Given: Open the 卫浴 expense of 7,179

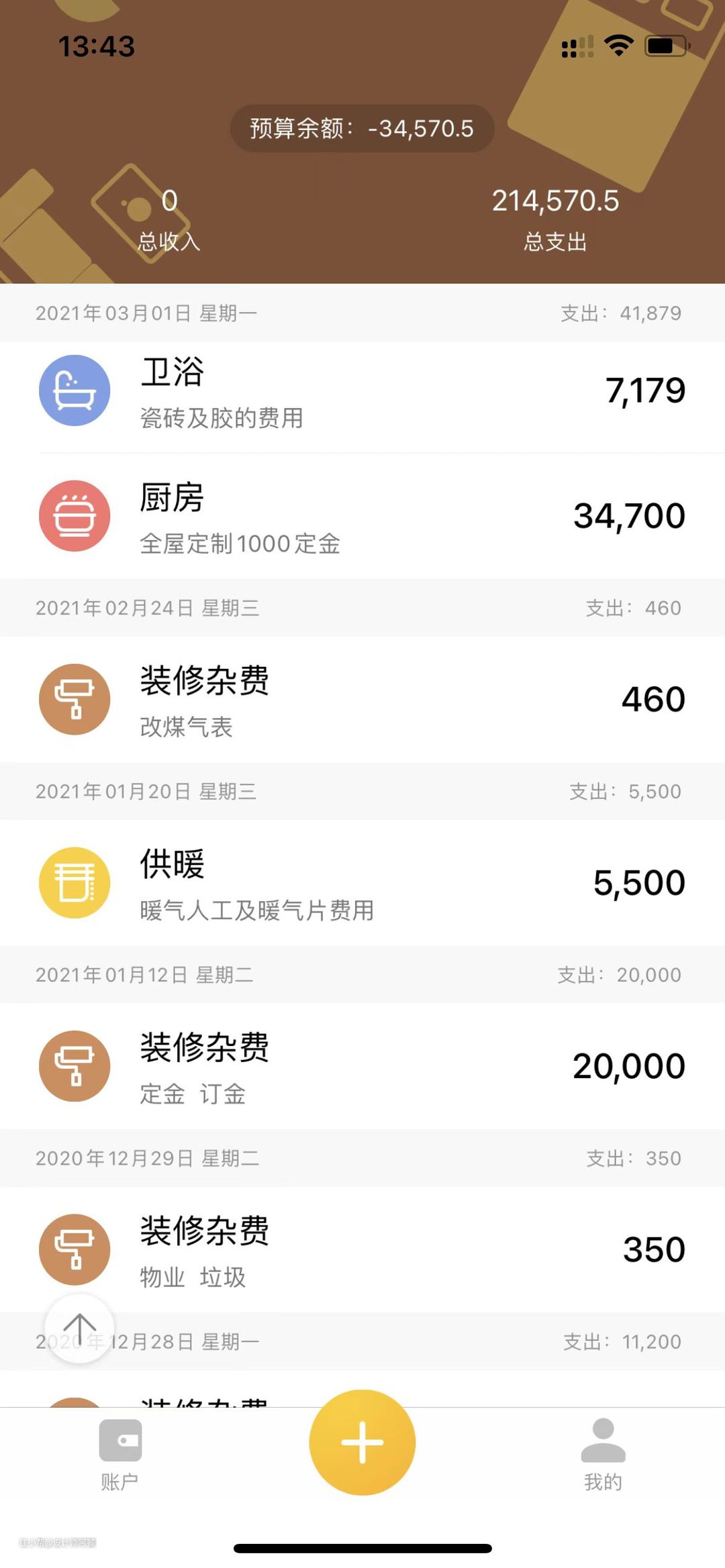Looking at the screenshot, I should (x=362, y=391).
